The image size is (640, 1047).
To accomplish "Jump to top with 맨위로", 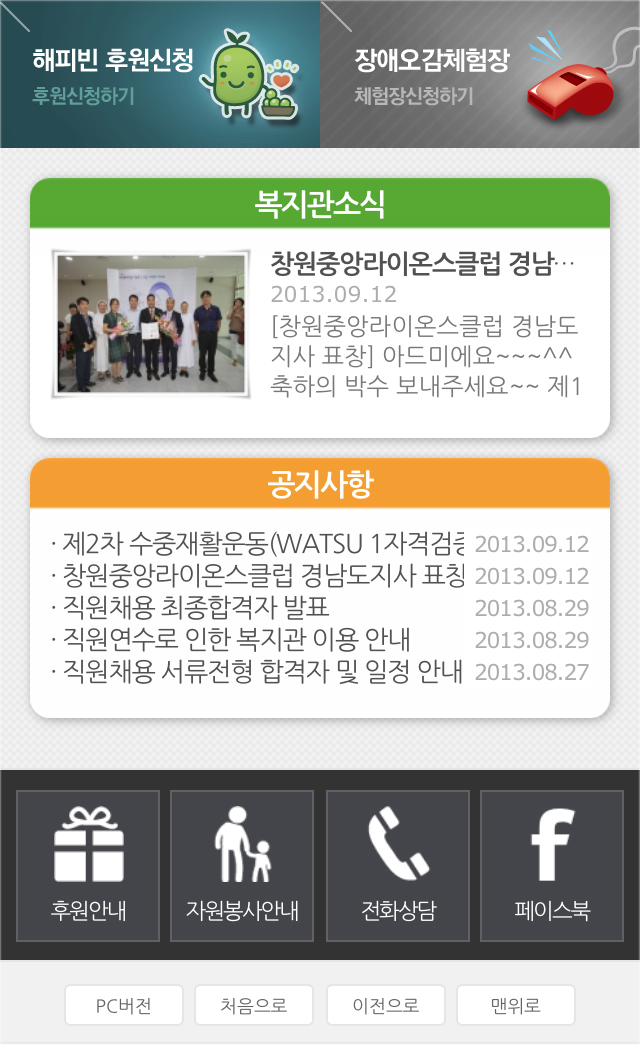I will pos(516,1005).
